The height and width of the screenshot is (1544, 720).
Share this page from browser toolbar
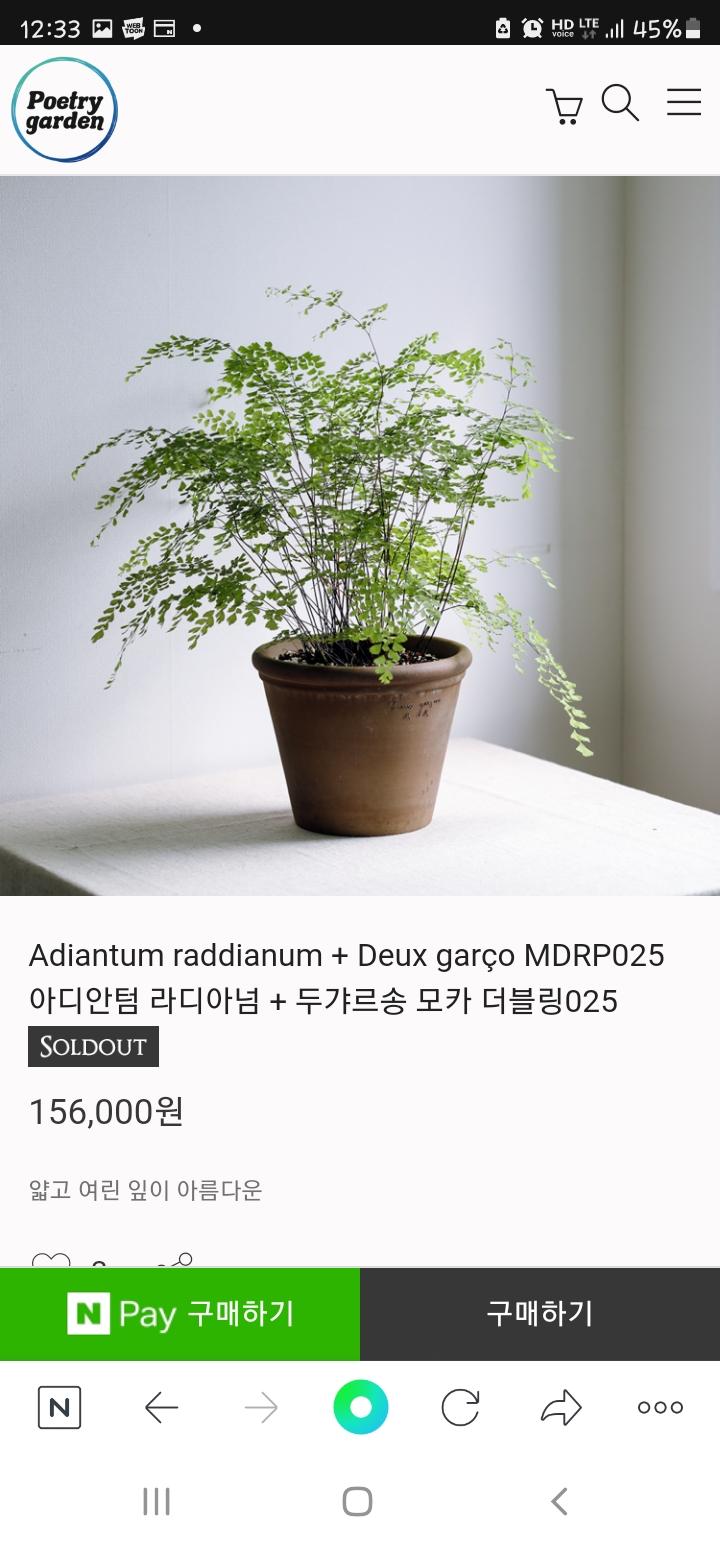tap(561, 1408)
